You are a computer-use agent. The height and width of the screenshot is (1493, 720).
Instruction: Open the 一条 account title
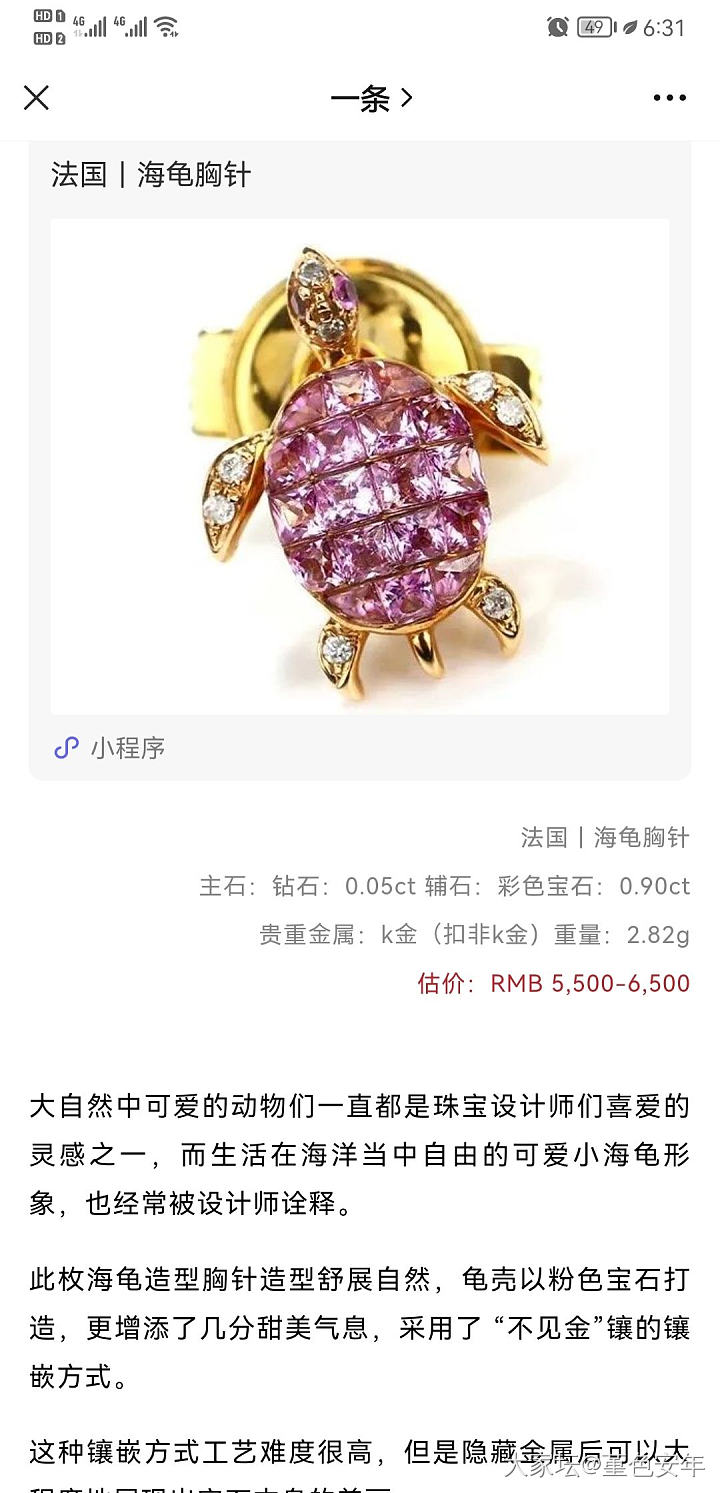[371, 98]
